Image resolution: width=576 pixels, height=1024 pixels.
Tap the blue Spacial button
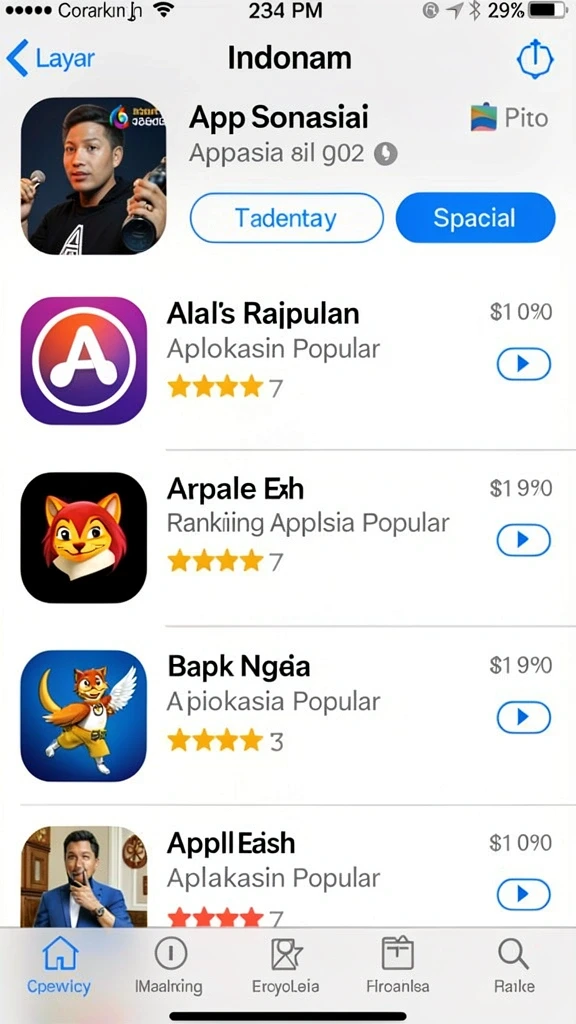coord(475,218)
